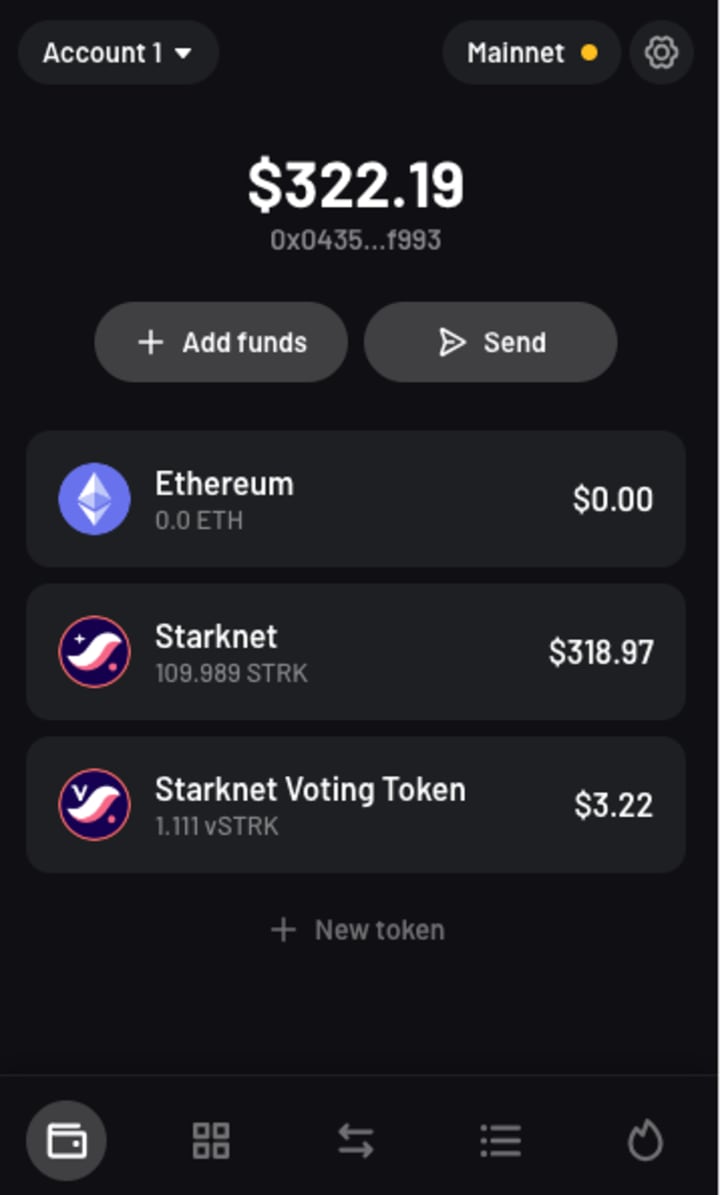The image size is (720, 1195).
Task: Open the Account 1 dropdown
Action: (118, 53)
